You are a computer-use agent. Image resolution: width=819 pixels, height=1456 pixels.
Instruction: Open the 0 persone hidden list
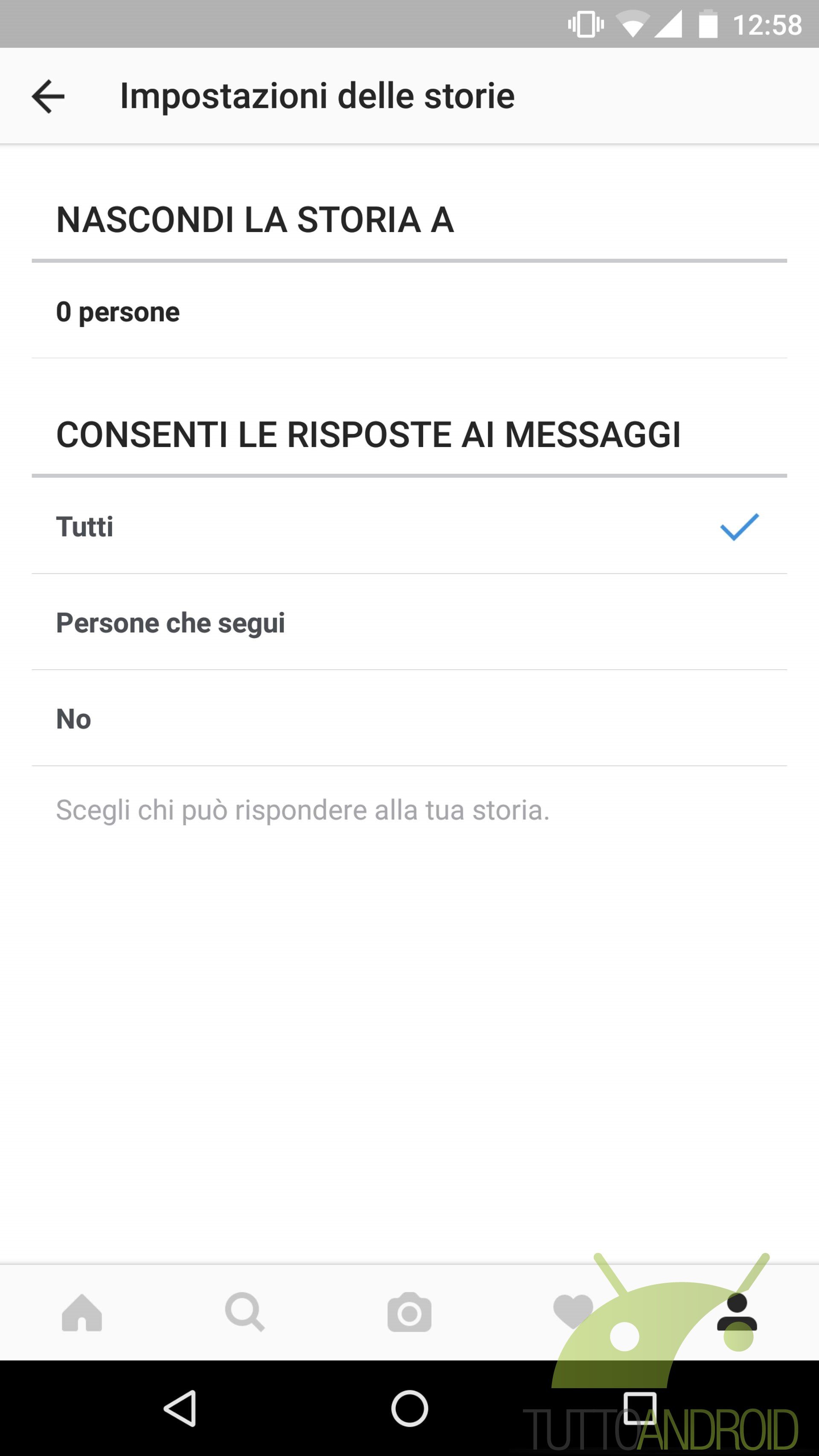409,311
